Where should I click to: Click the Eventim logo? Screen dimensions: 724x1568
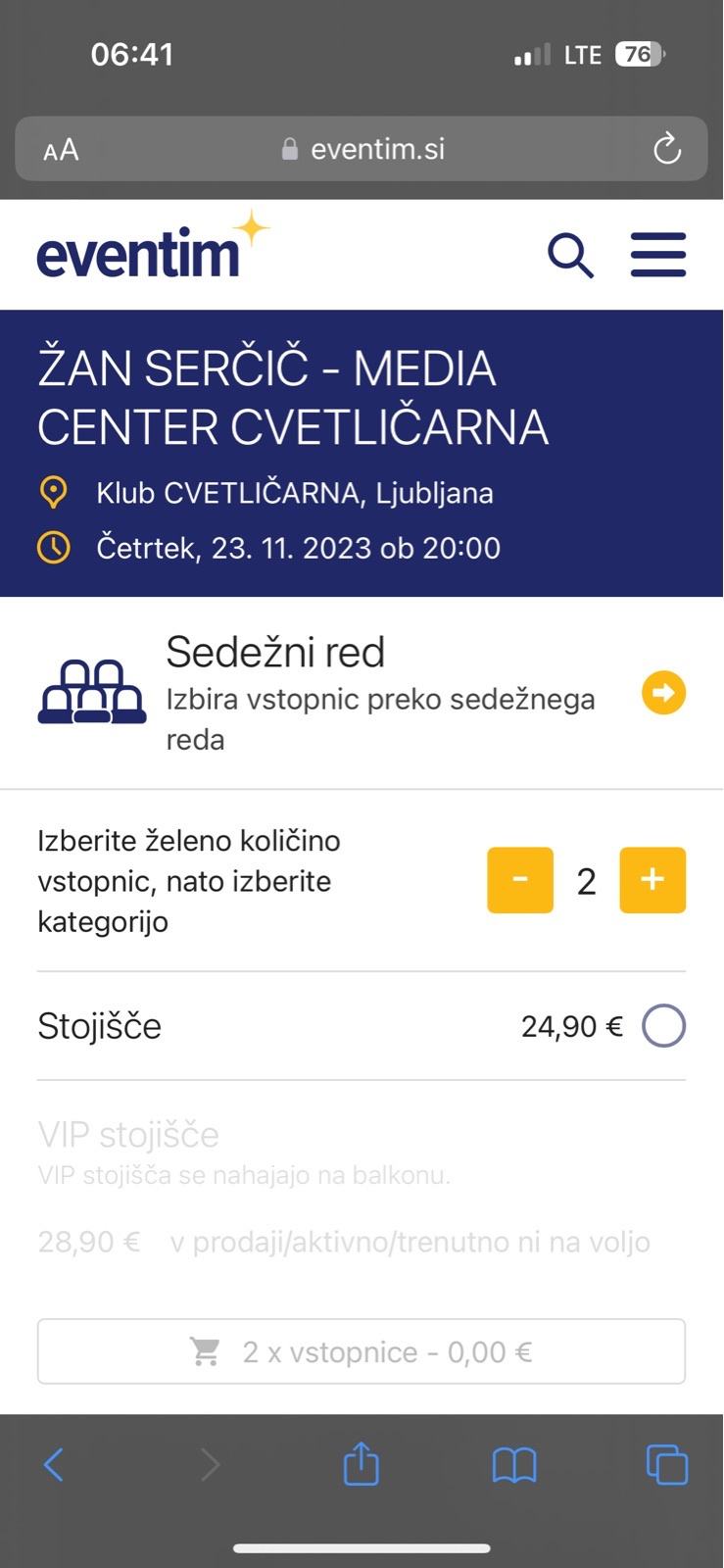pos(140,253)
